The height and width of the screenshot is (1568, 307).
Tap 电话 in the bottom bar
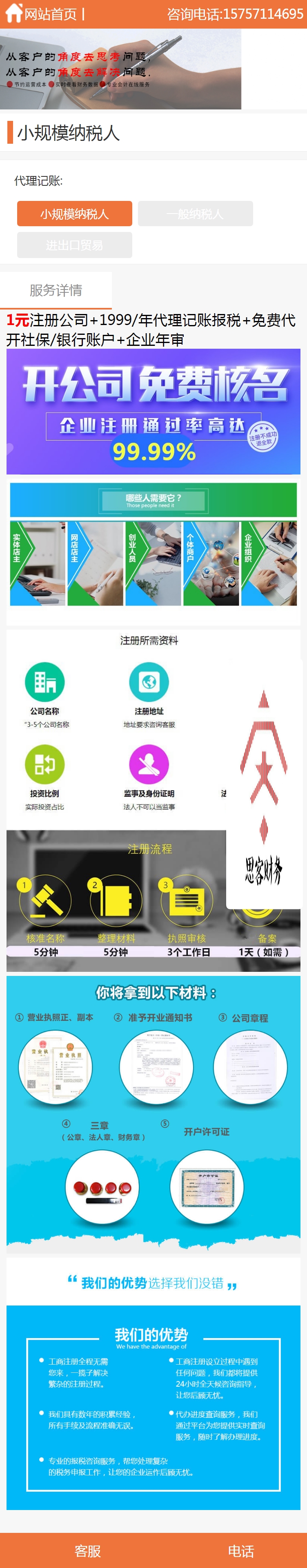pyautogui.click(x=240, y=1550)
